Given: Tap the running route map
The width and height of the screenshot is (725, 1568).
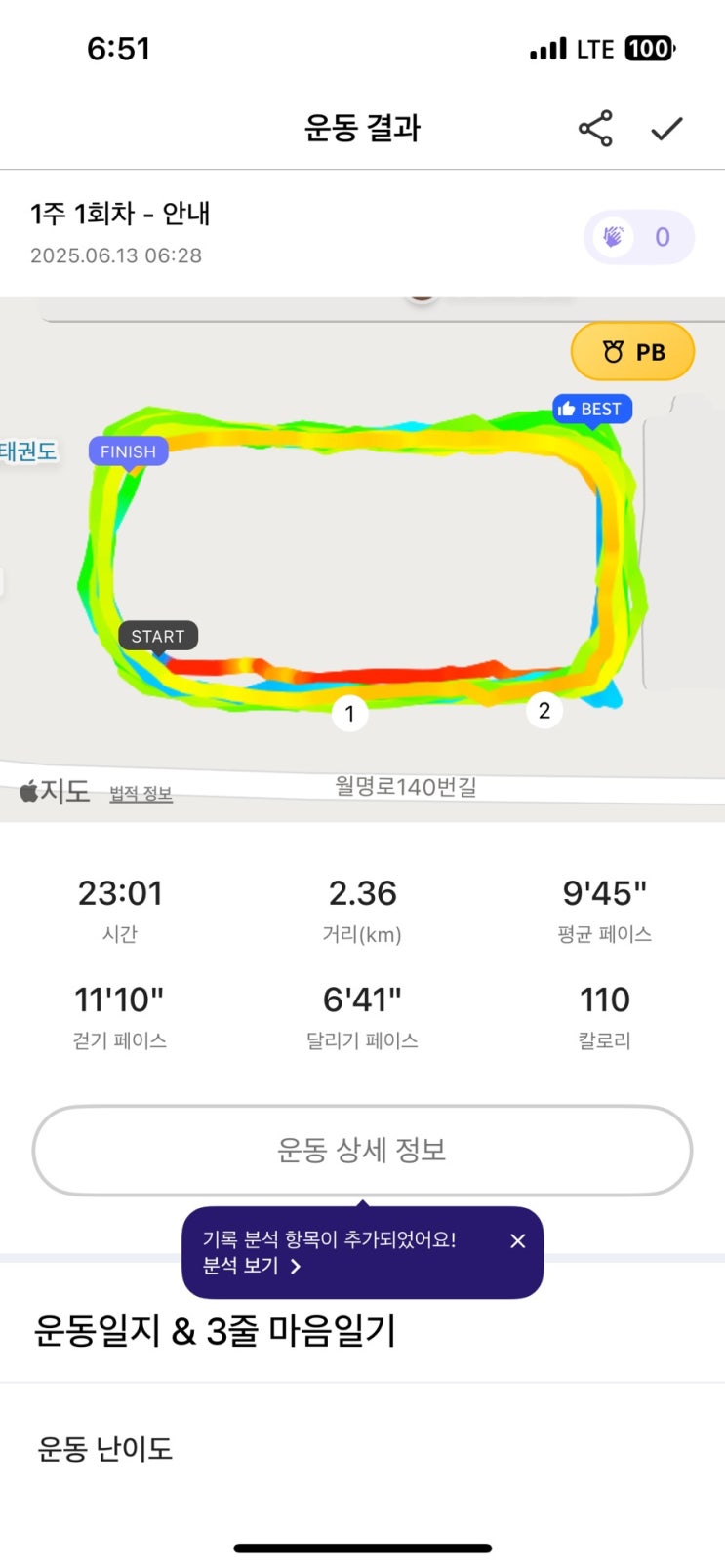Looking at the screenshot, I should click(x=362, y=559).
